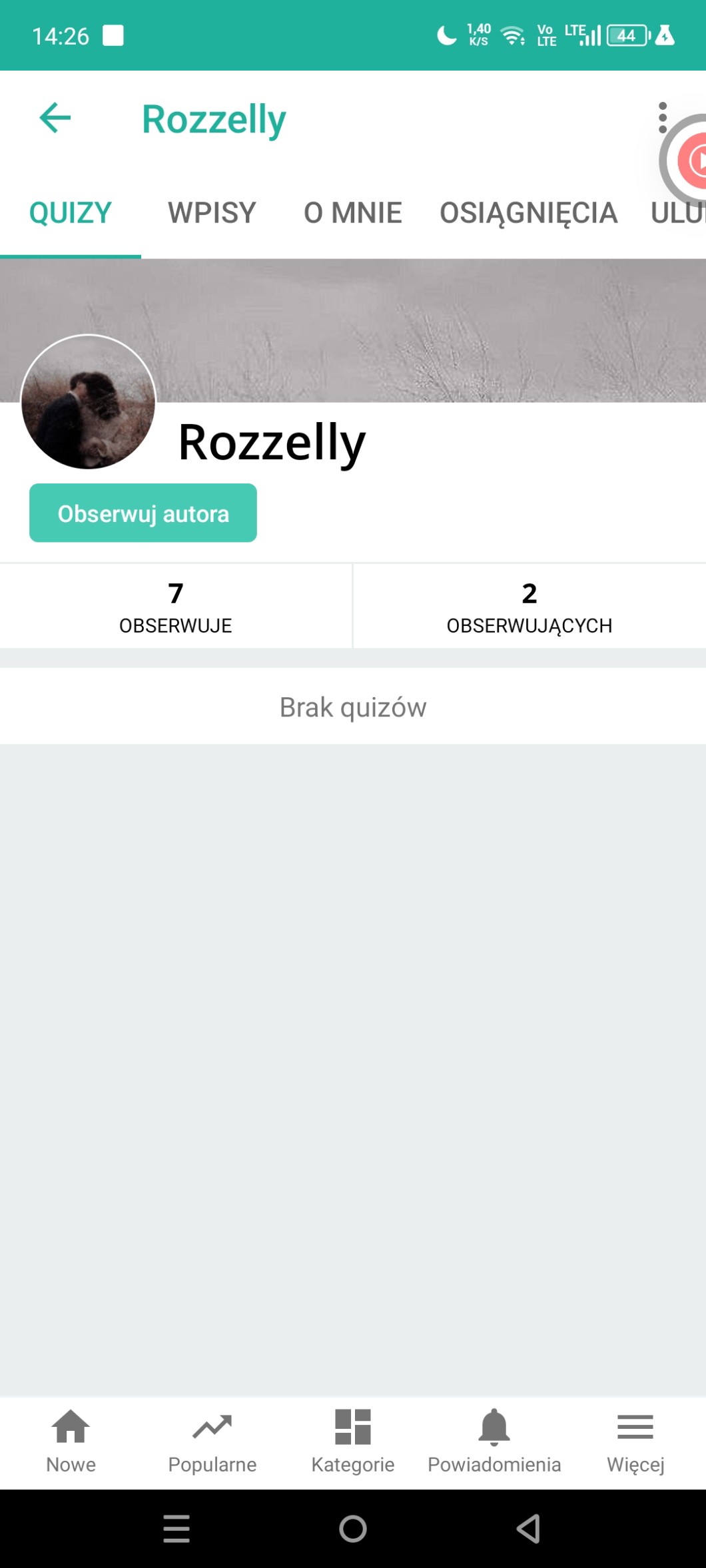Open Rozzelly's profile picture

point(89,402)
